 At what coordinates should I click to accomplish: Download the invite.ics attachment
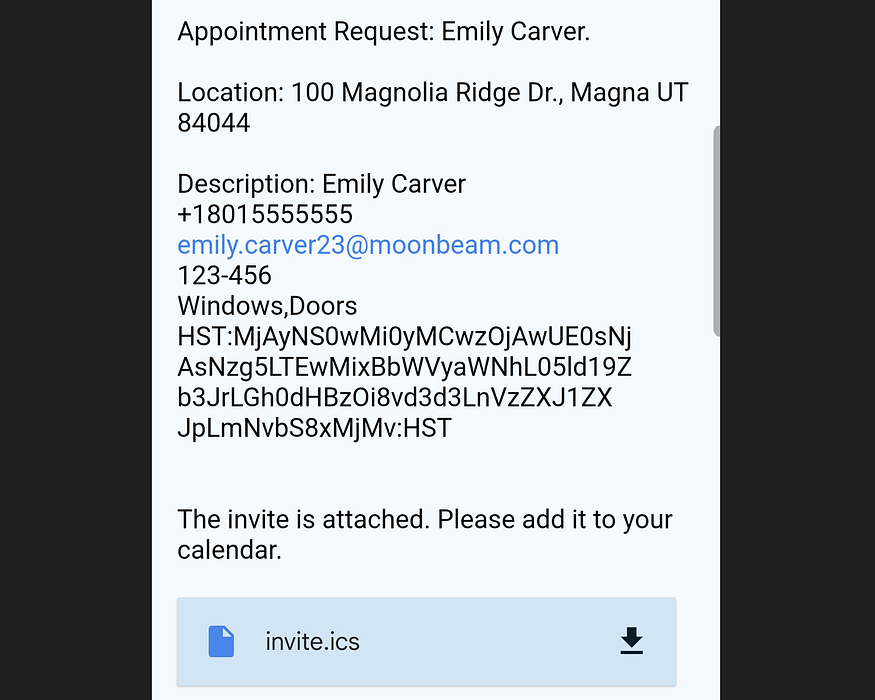point(631,641)
